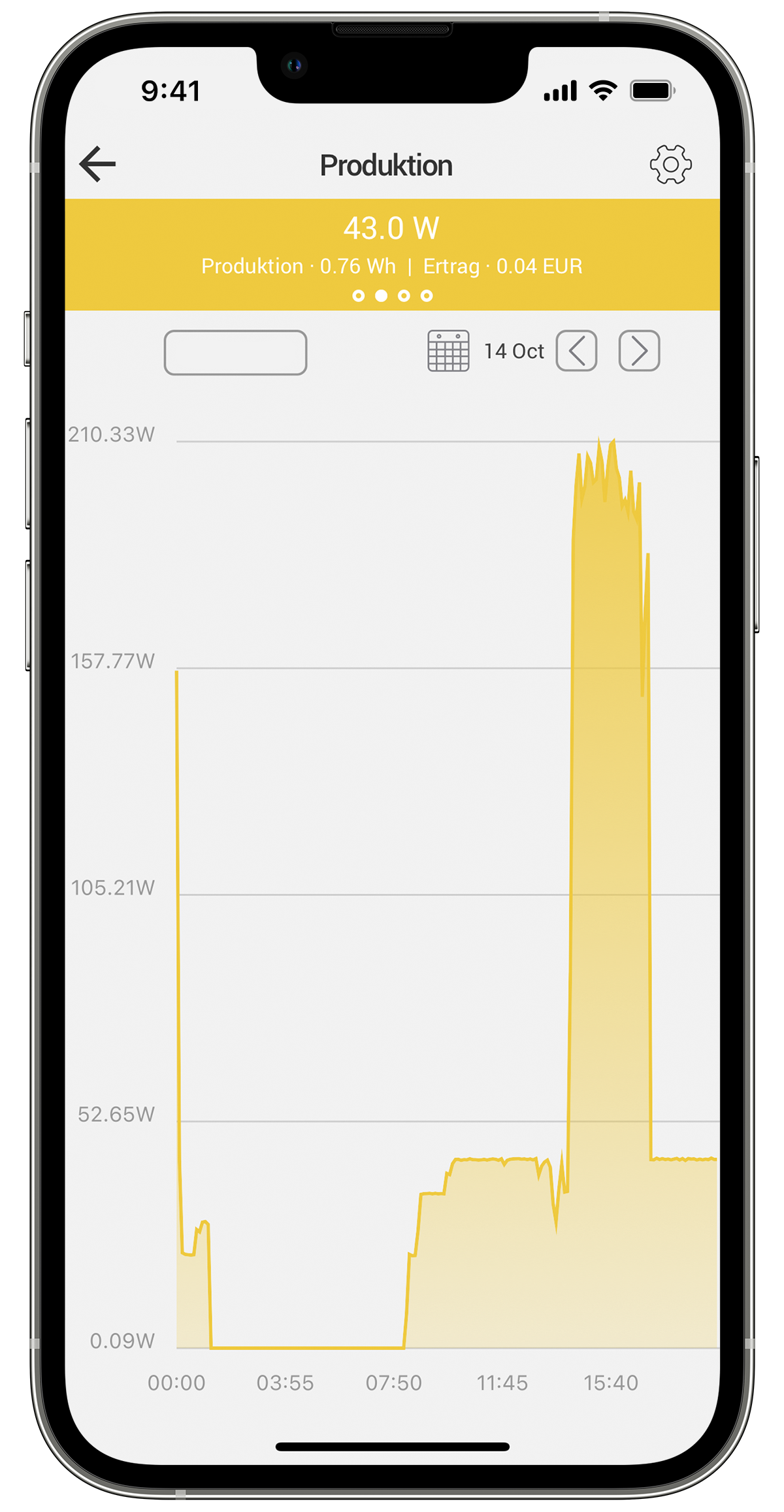Screen dimensions: 784x1512
Task: Tap the empty selector box beside the calendar
Action: 235,353
